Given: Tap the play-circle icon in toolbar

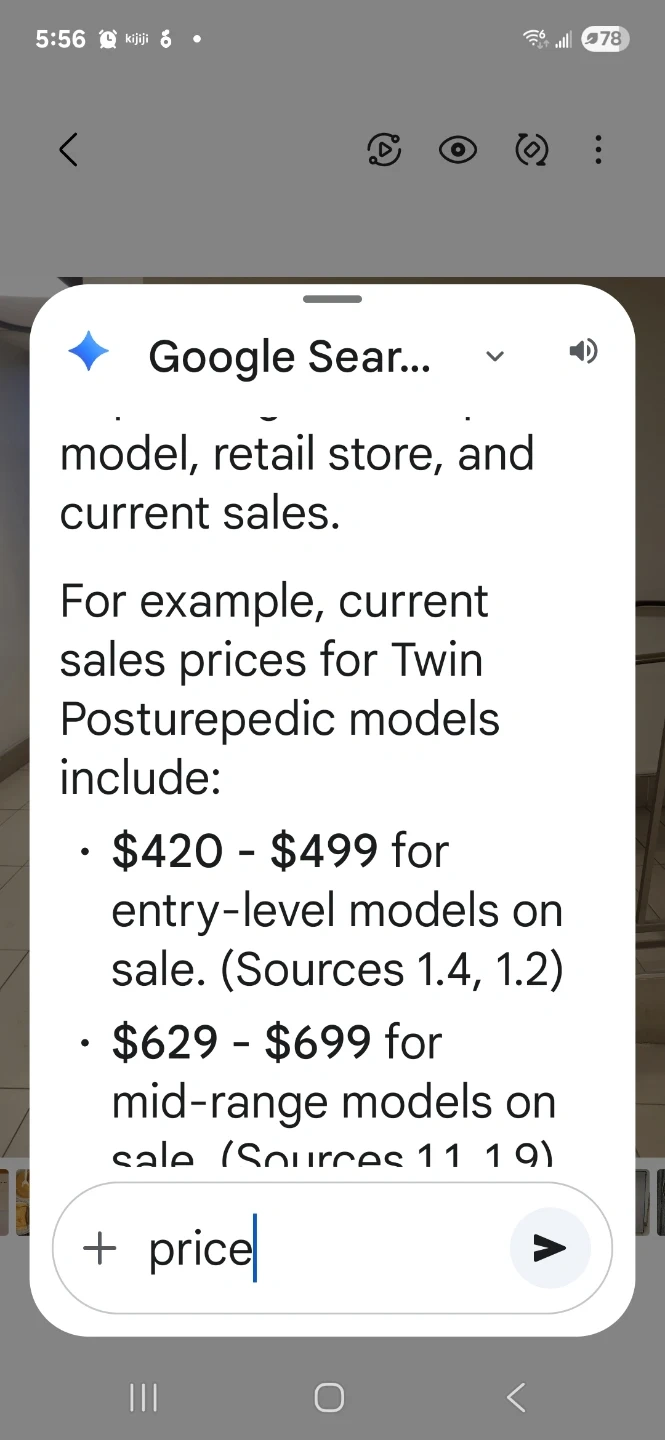Looking at the screenshot, I should pyautogui.click(x=384, y=150).
